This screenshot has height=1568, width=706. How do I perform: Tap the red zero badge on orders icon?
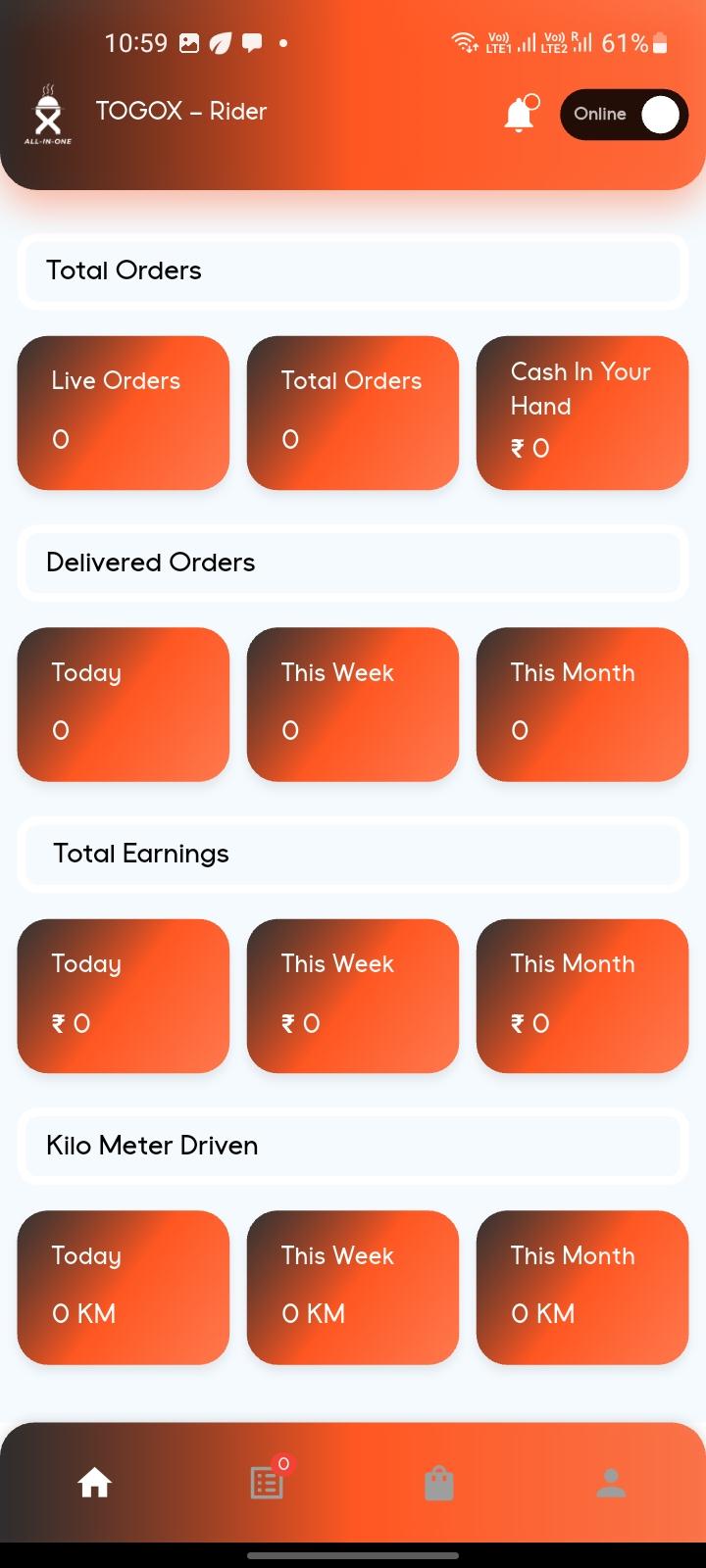tap(284, 1464)
